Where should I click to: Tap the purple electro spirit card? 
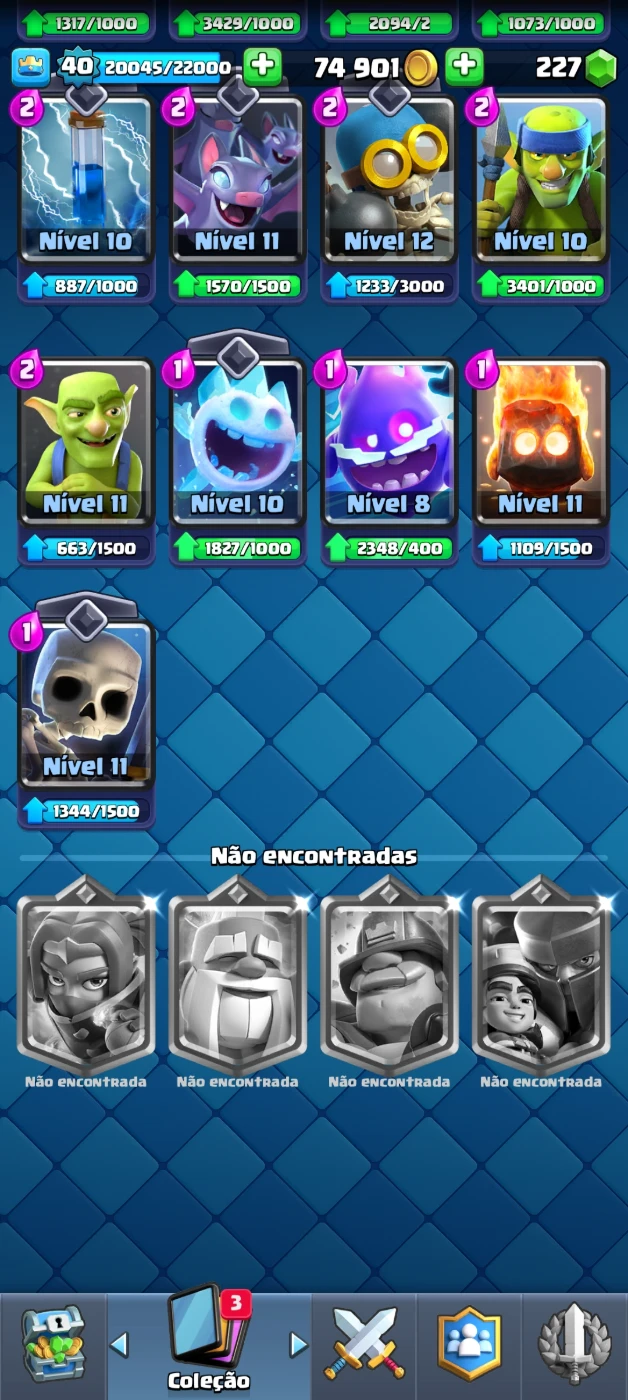tap(389, 442)
